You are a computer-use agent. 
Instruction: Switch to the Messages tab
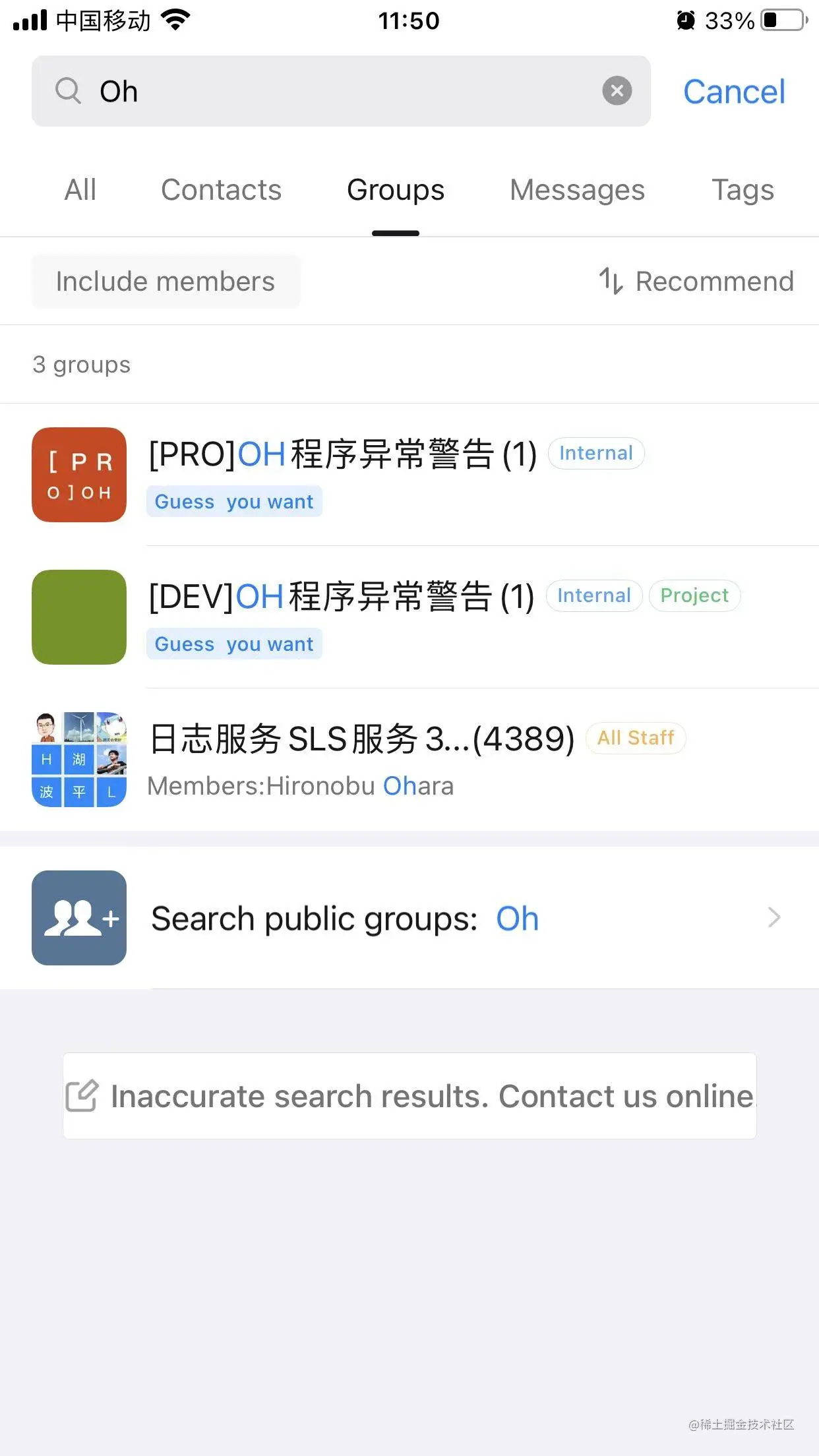(x=577, y=191)
